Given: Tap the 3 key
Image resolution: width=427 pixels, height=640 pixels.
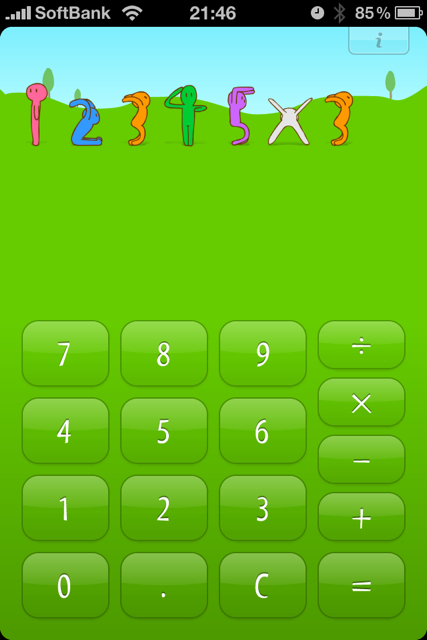Looking at the screenshot, I should (263, 508).
